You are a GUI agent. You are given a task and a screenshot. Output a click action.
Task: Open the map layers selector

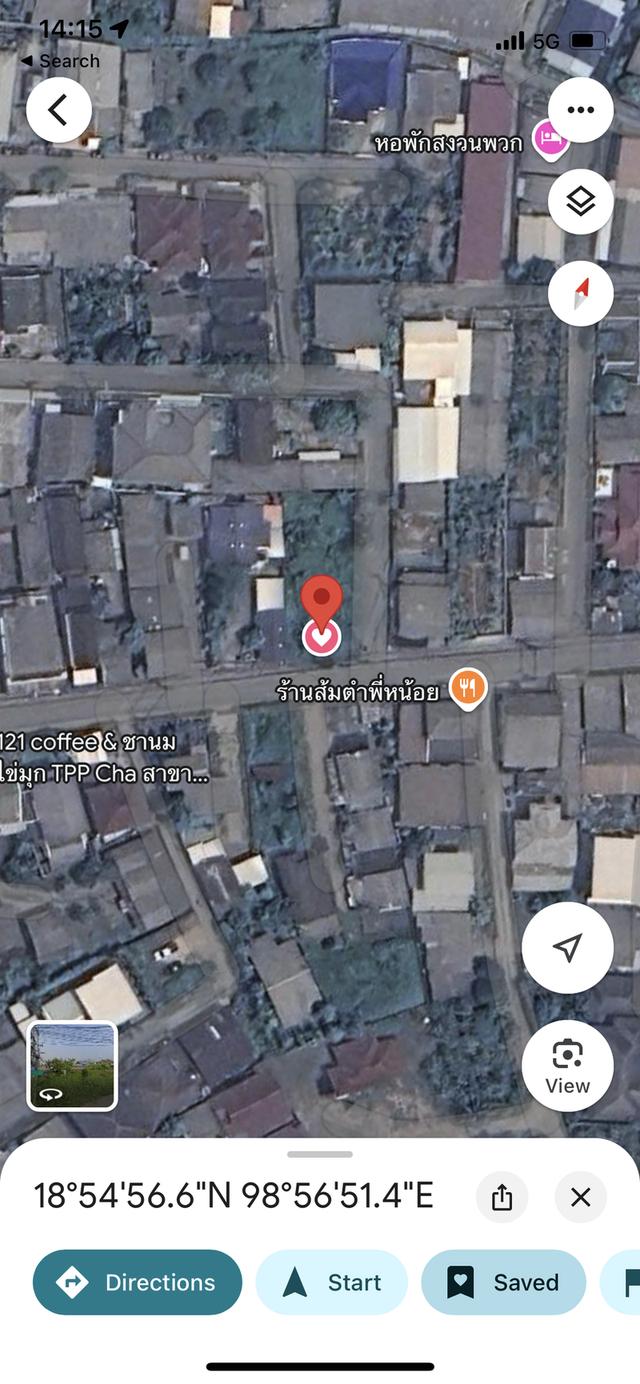click(x=580, y=202)
